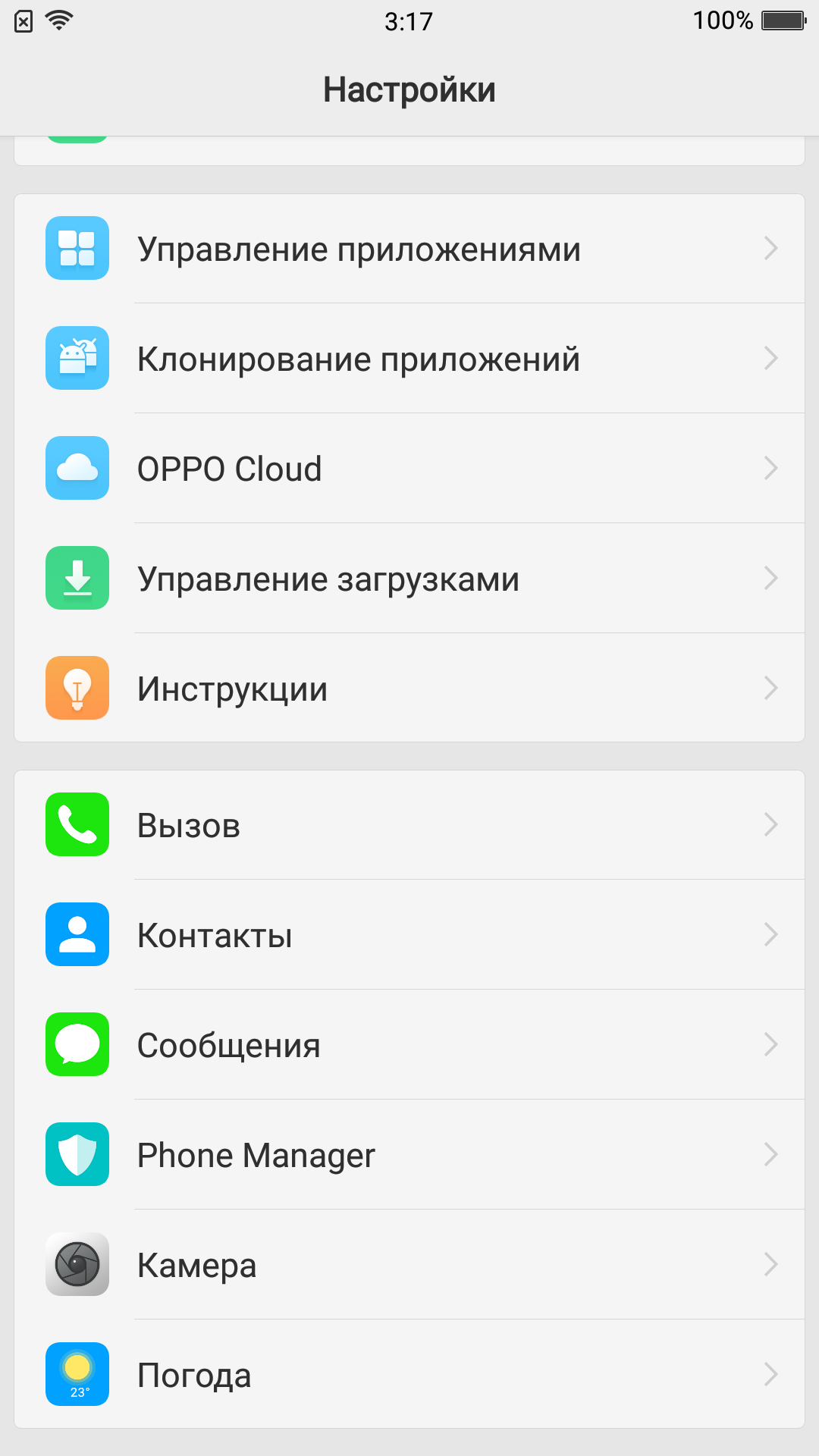Open Управление приложениями settings
The image size is (819, 1456).
(x=409, y=249)
